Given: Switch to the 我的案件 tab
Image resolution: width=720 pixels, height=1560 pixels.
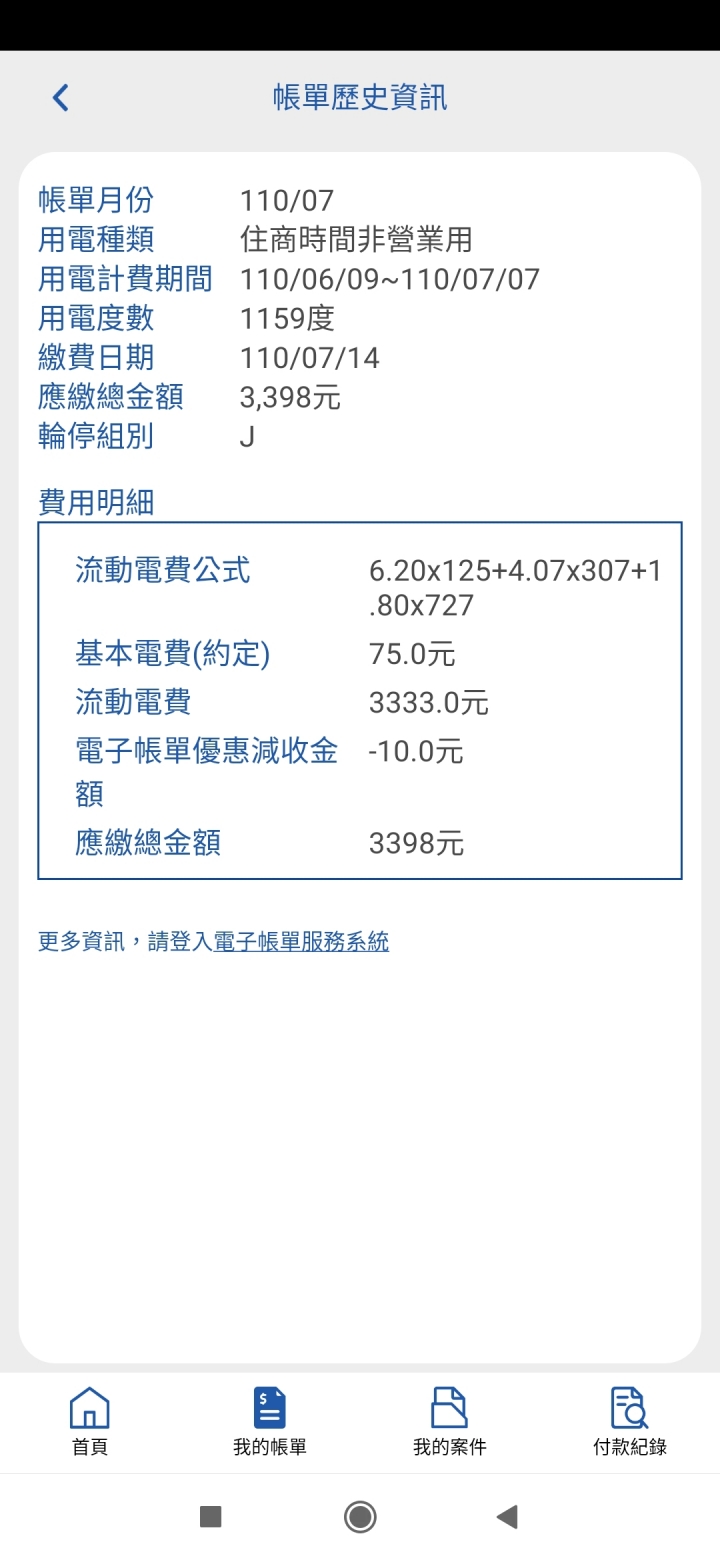Looking at the screenshot, I should point(449,1421).
